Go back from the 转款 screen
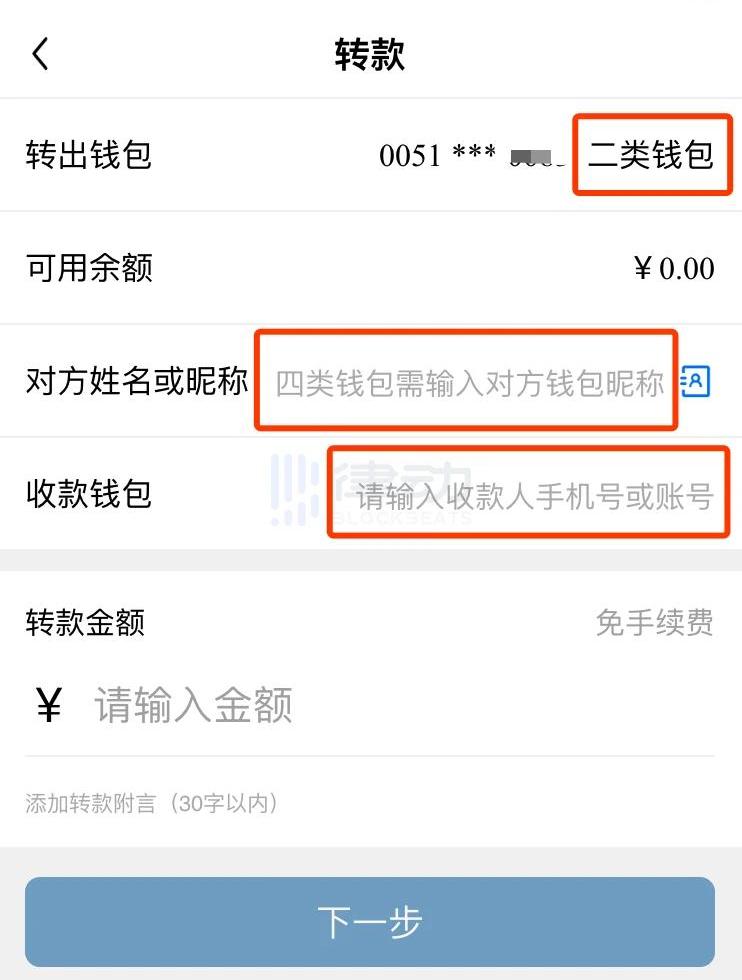The height and width of the screenshot is (980, 742). point(40,54)
